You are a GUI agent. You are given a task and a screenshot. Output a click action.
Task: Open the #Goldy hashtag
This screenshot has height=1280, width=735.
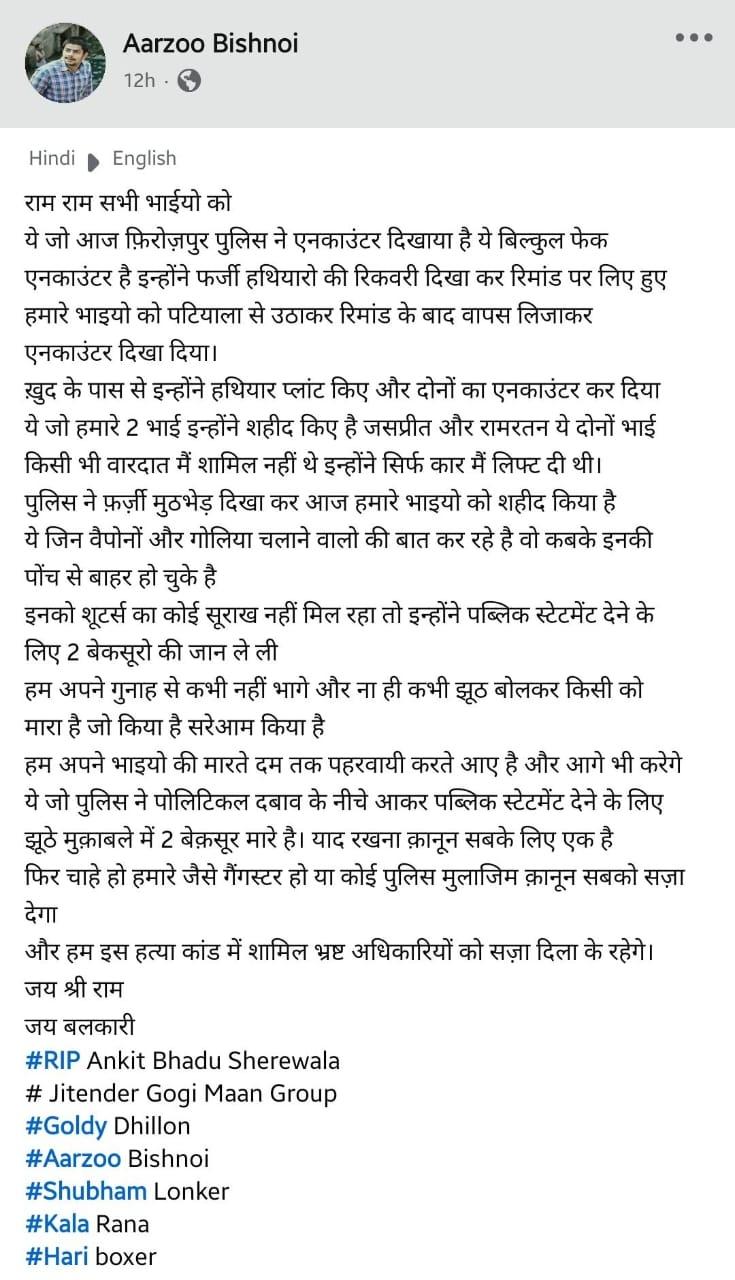pyautogui.click(x=65, y=1126)
